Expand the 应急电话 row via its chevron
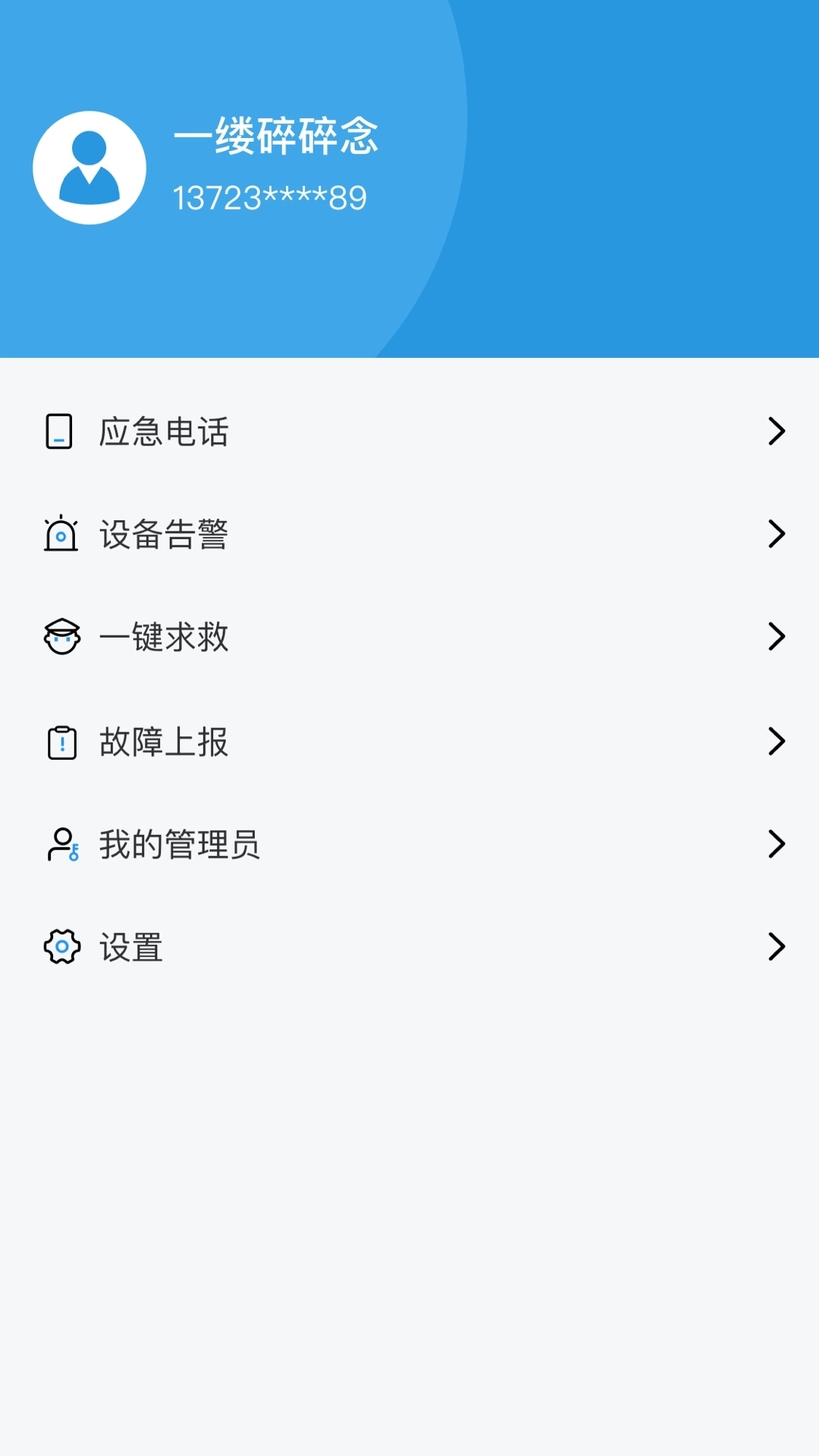The height and width of the screenshot is (1456, 819). click(x=777, y=431)
